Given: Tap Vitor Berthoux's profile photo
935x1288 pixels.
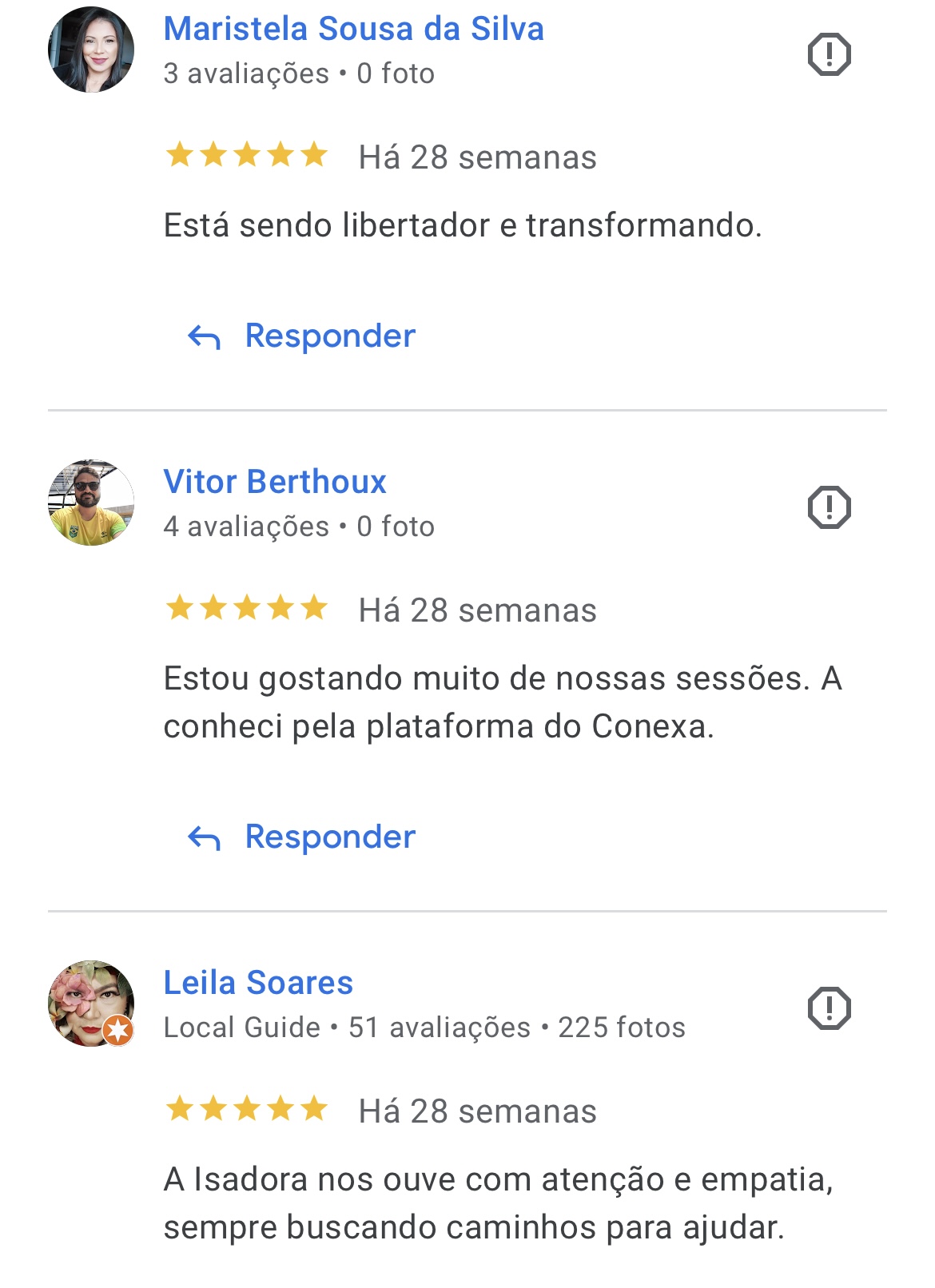Looking at the screenshot, I should (x=91, y=503).
